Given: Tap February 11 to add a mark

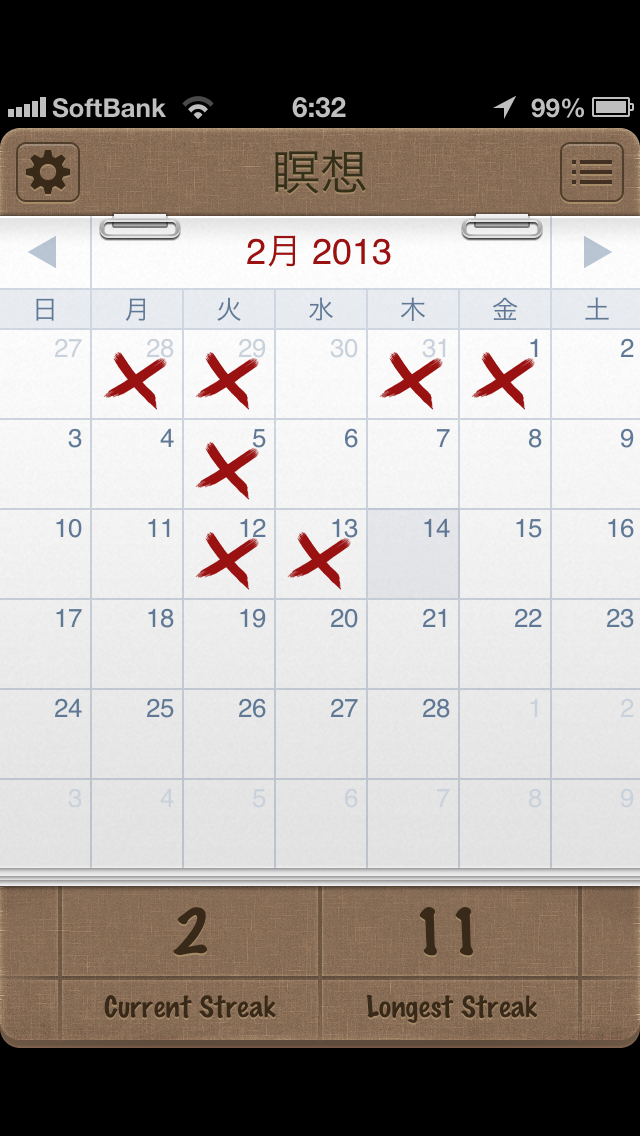Looking at the screenshot, I should [x=137, y=554].
